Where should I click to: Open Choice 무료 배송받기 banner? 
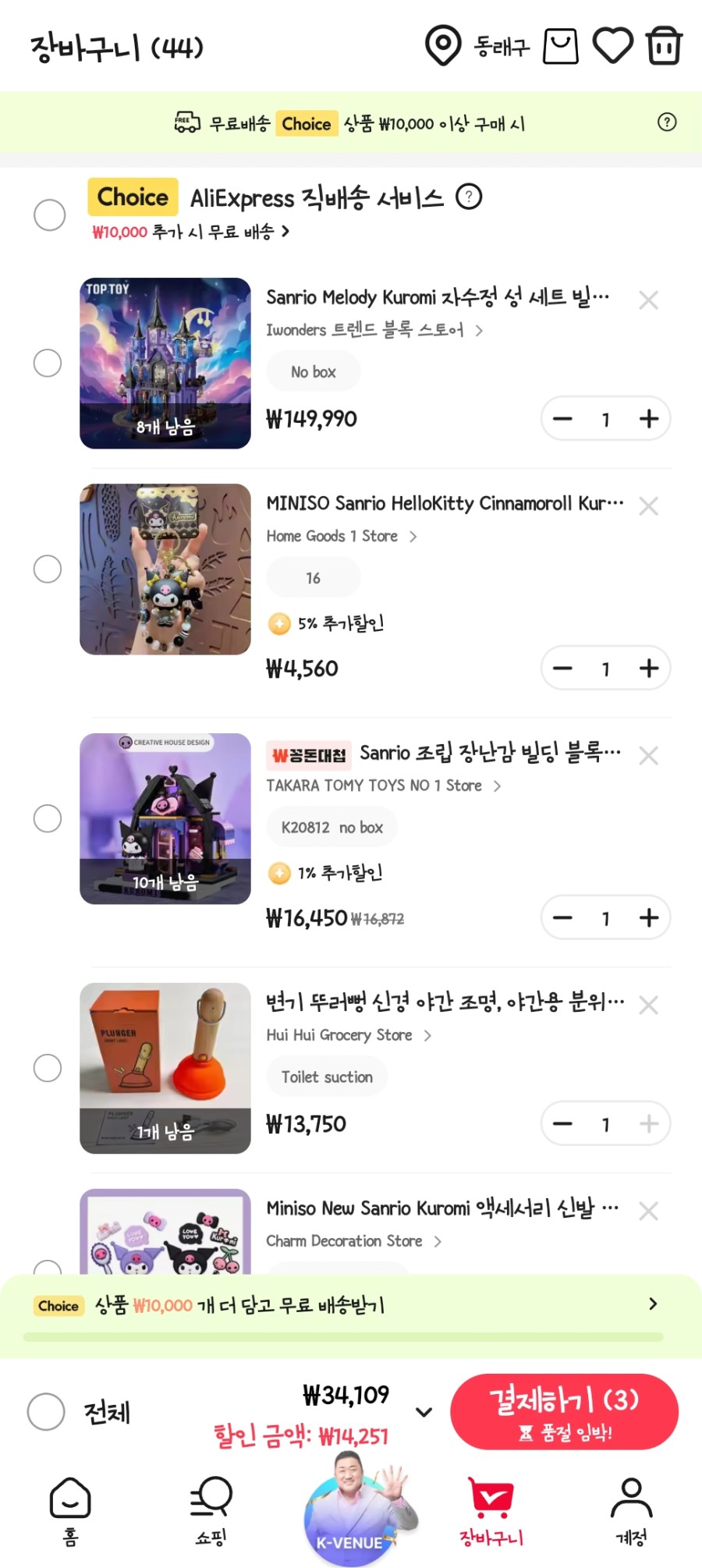click(351, 1305)
